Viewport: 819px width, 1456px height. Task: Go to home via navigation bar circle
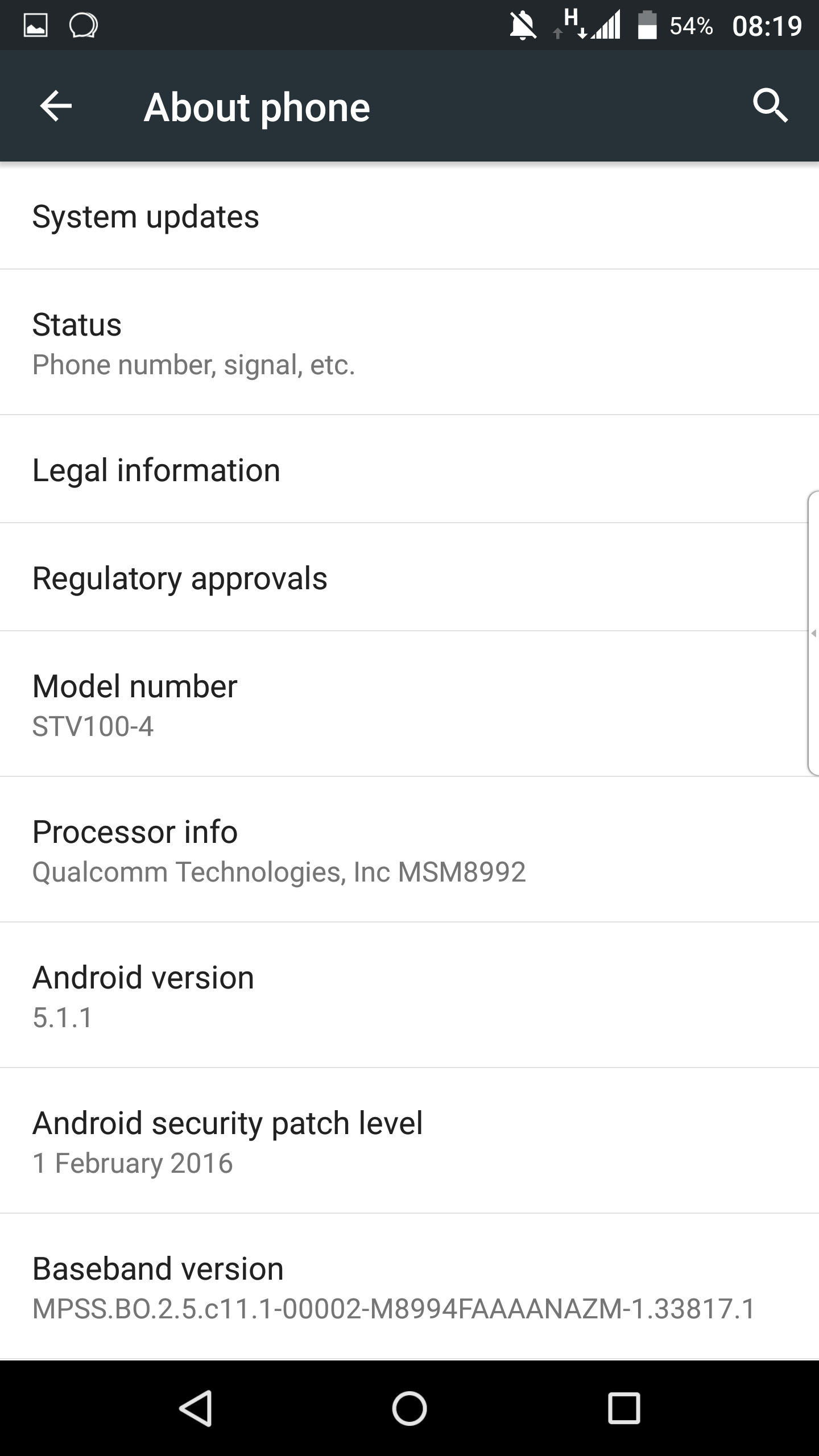[x=409, y=1408]
